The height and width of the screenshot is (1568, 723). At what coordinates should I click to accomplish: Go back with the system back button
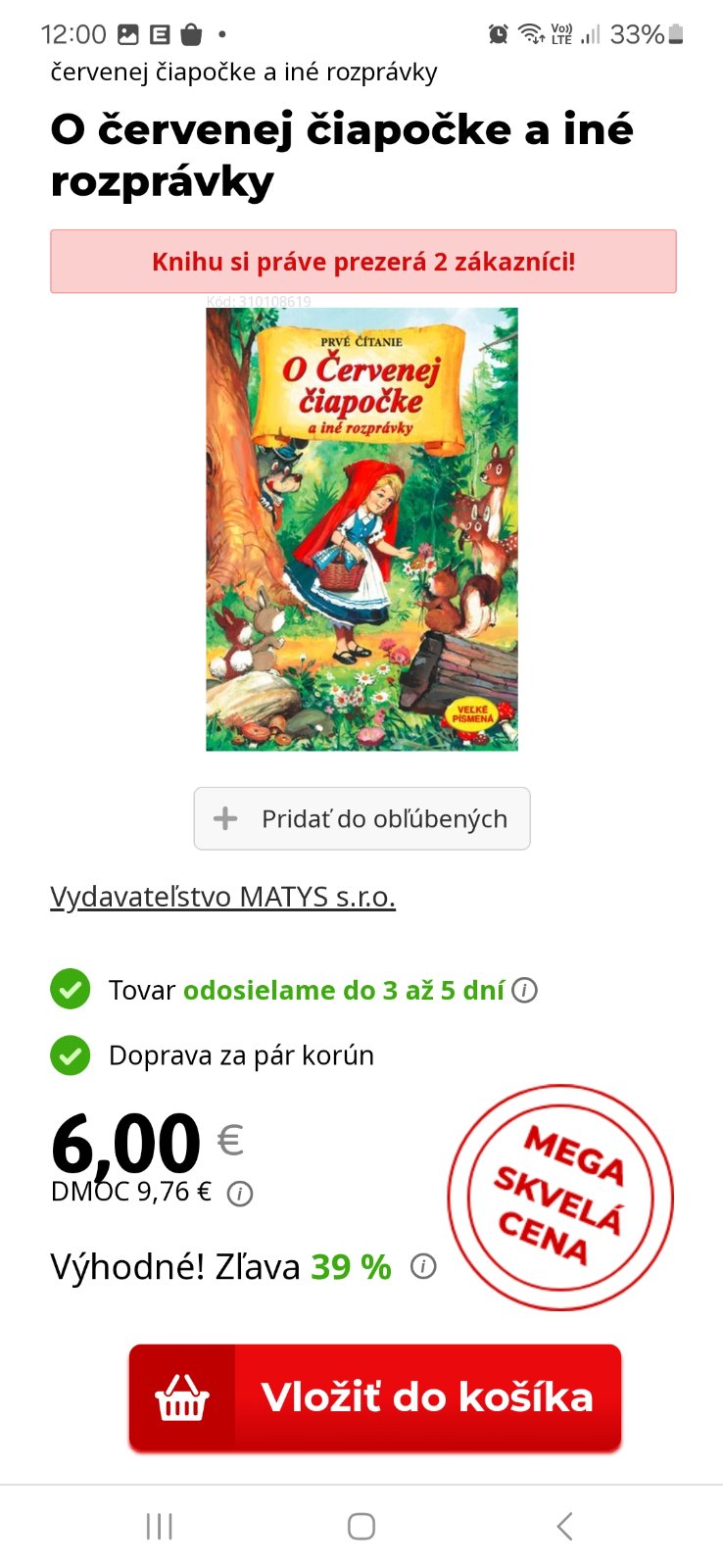click(x=564, y=1526)
